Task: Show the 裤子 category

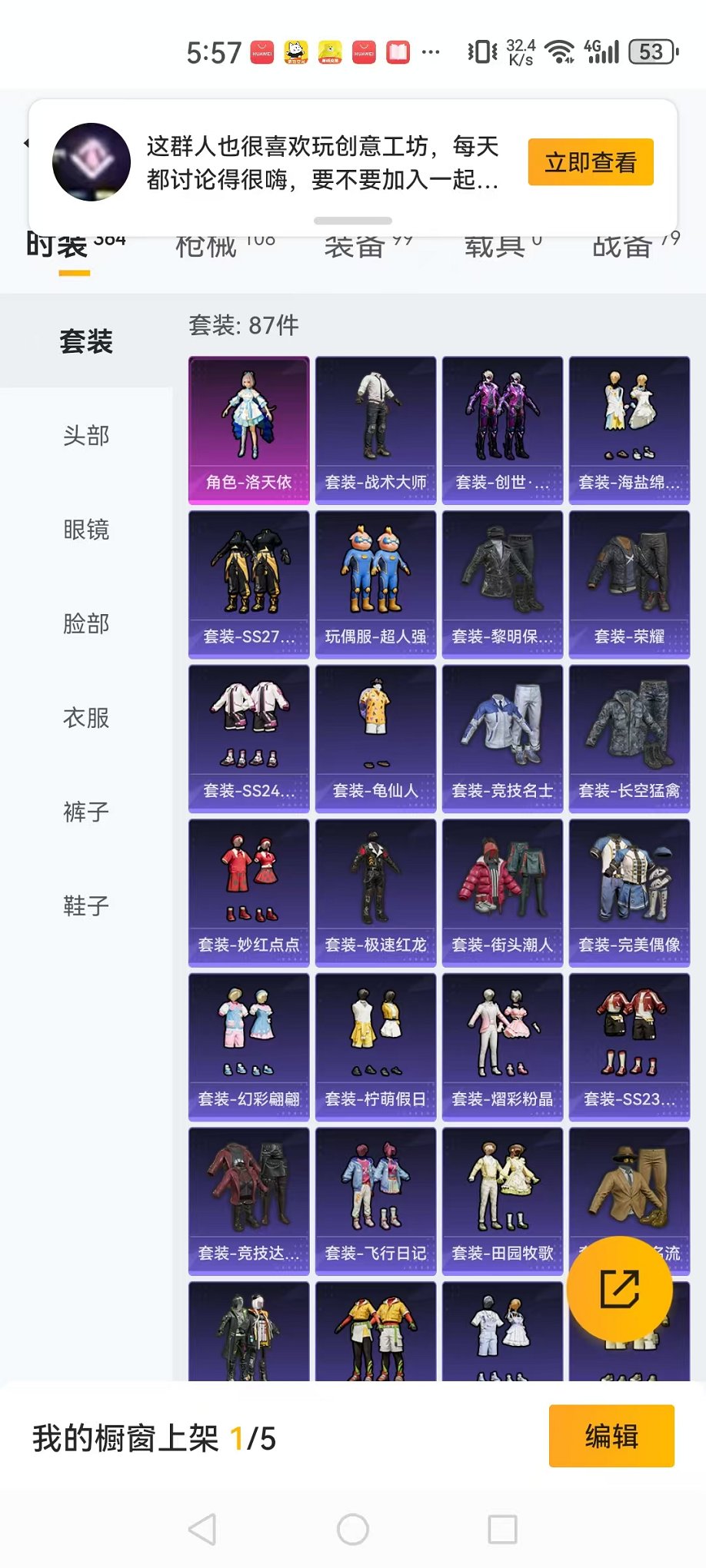Action: (86, 812)
